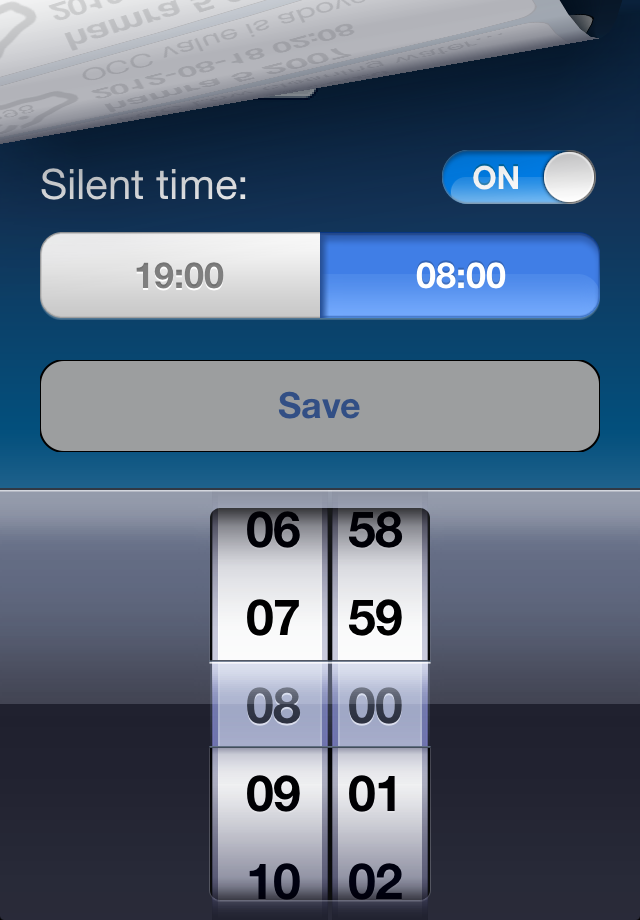Choose minute 02 in the picker
The height and width of the screenshot is (920, 640).
376,880
